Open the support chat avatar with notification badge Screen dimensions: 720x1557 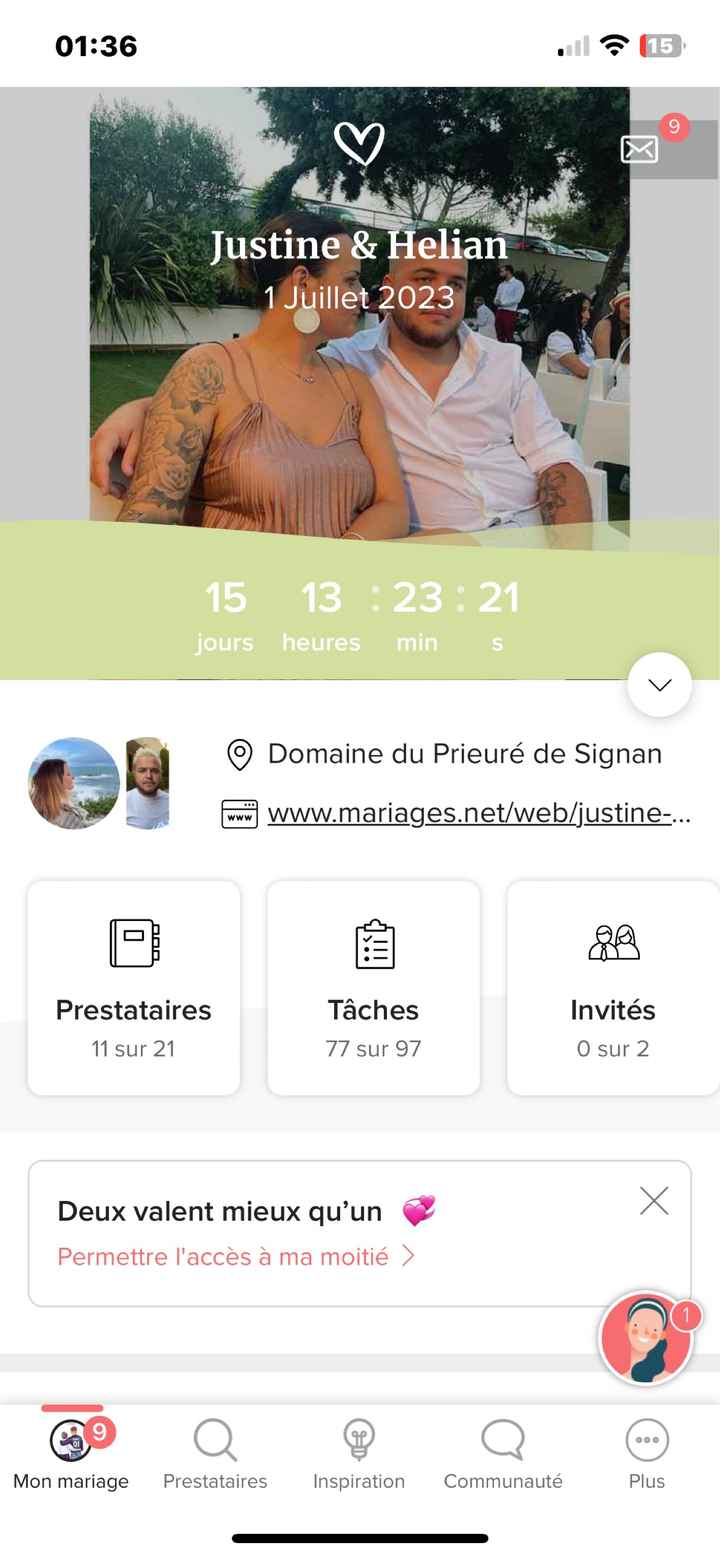pos(646,1337)
